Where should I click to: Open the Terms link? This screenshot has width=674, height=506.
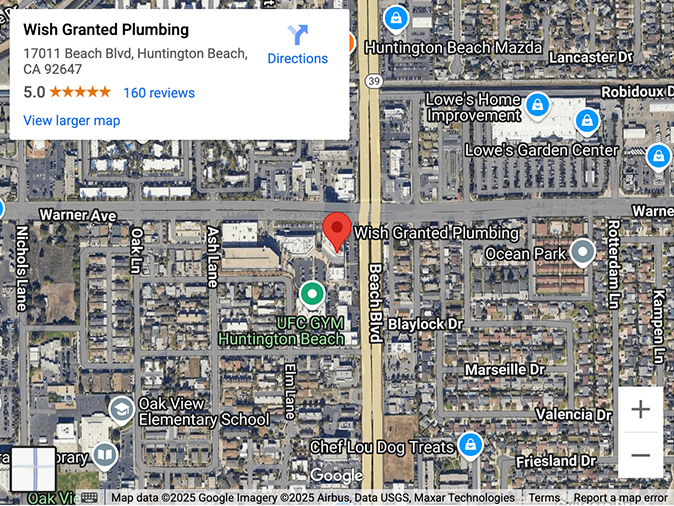pos(544,498)
